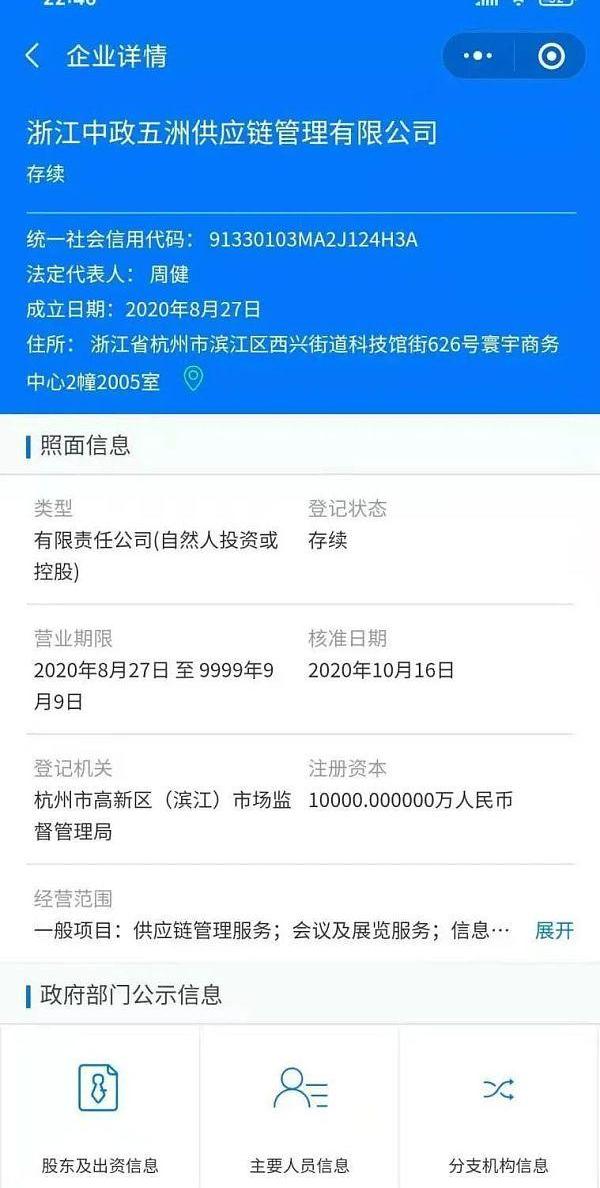Open the mini program more options menu
The height and width of the screenshot is (1188, 600).
tap(478, 56)
